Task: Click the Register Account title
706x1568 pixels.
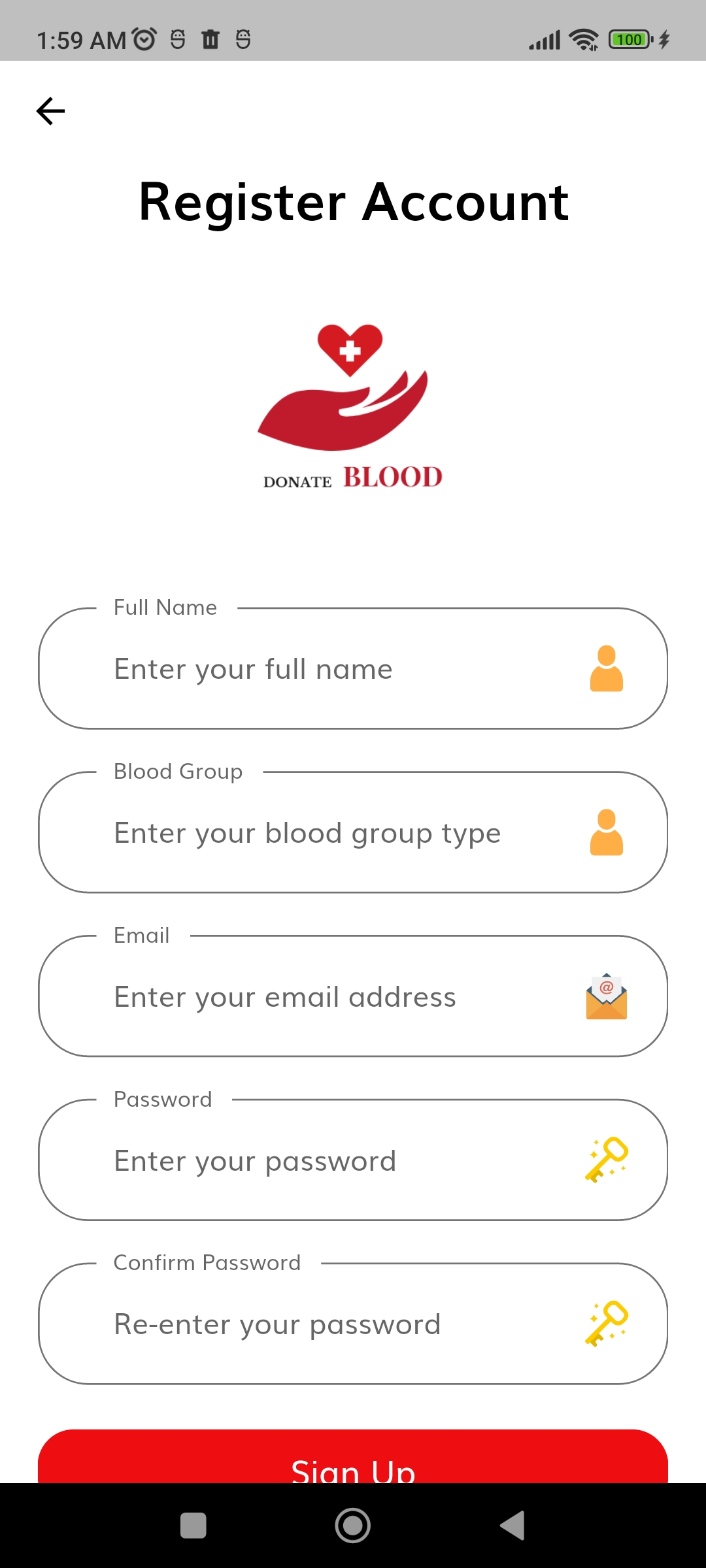Action: (352, 203)
